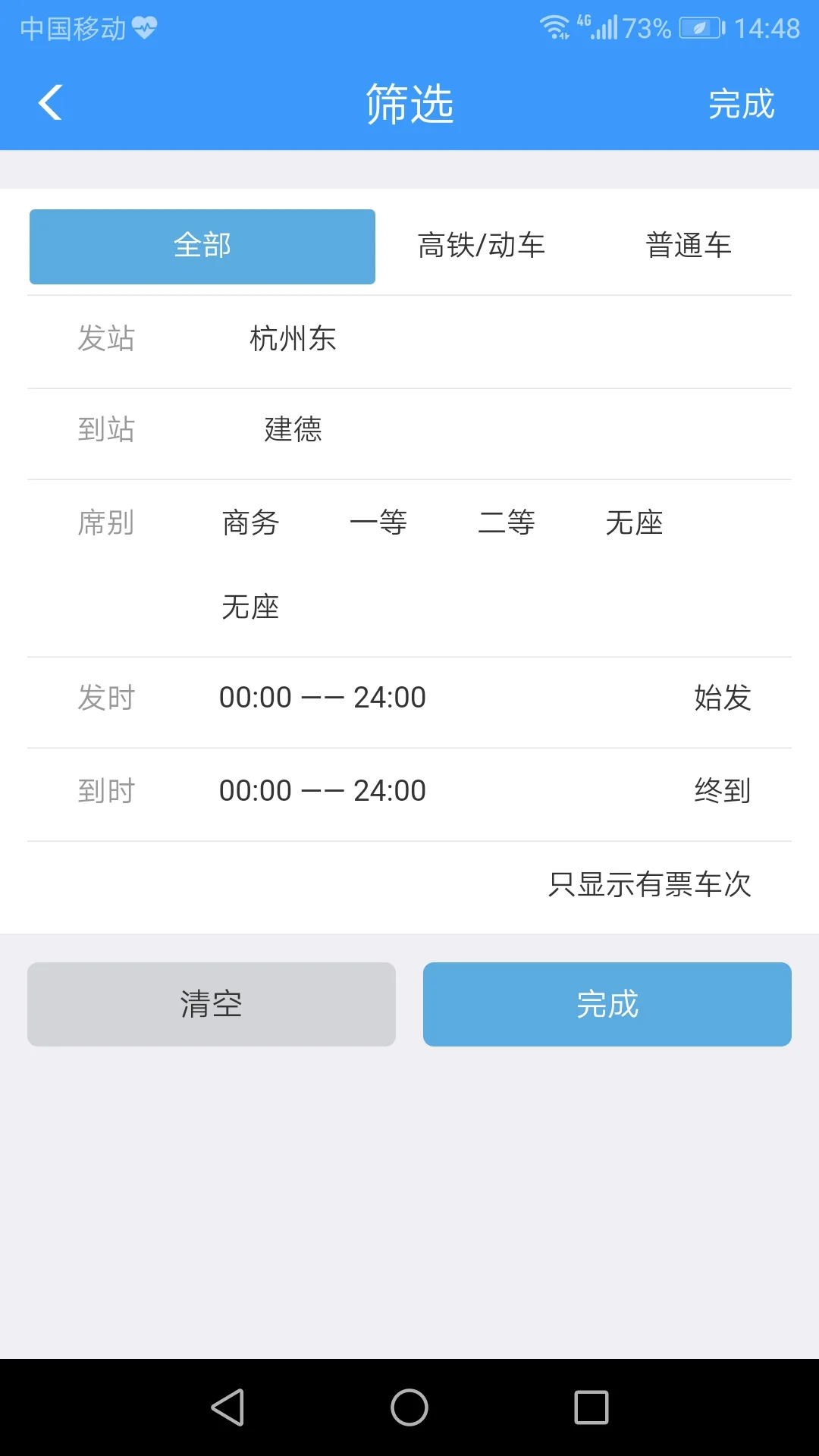819x1456 pixels.
Task: Enable the 无座 seat class filter
Action: pyautogui.click(x=635, y=522)
